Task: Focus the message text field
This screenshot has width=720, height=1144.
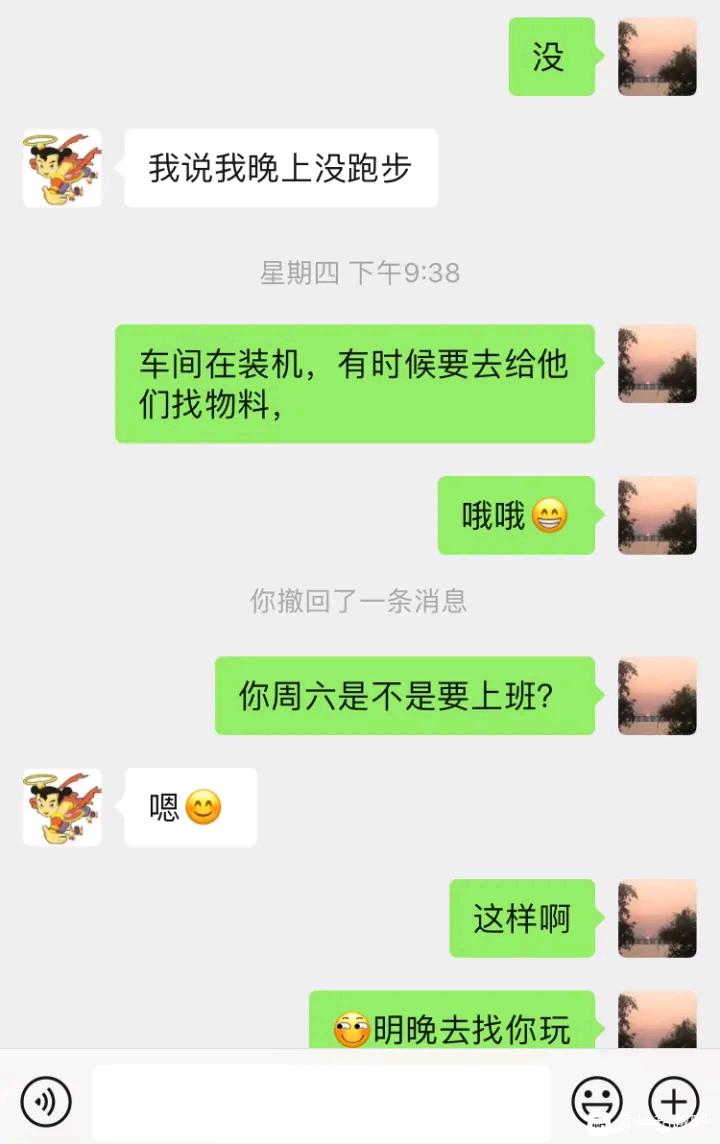Action: coord(321,1102)
